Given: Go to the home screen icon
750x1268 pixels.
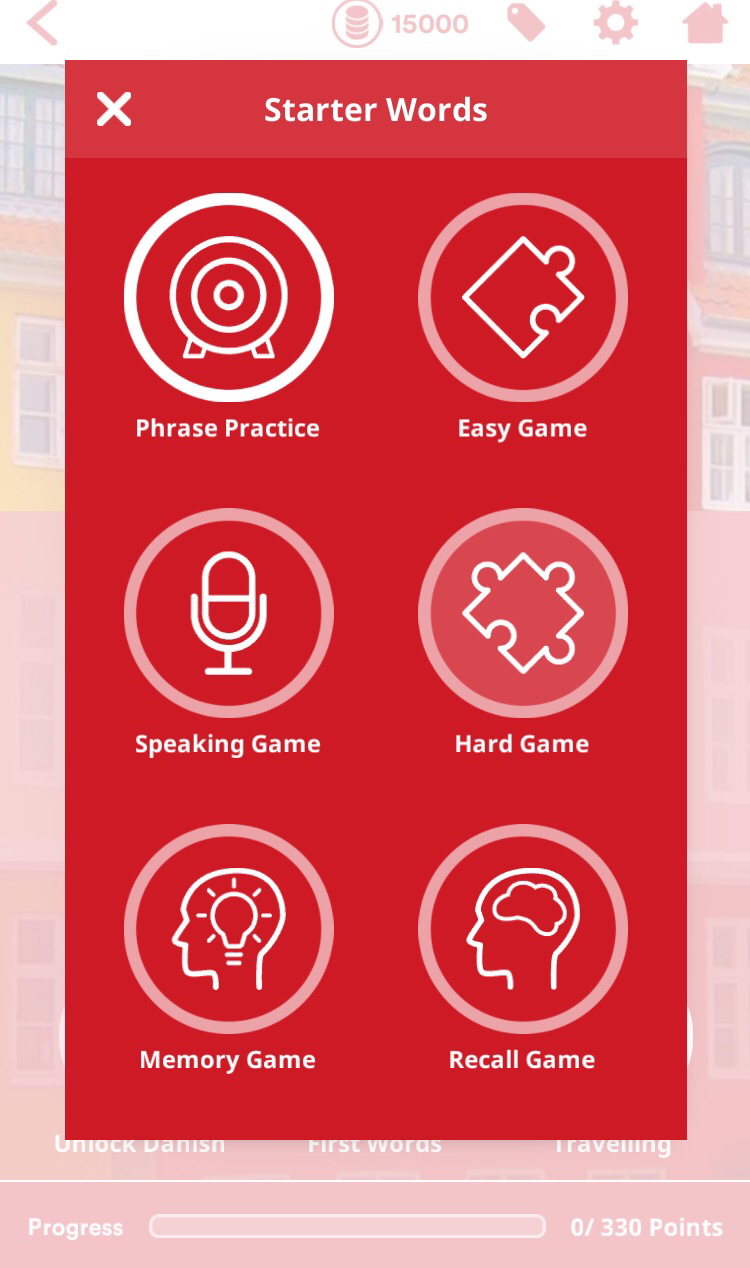Looking at the screenshot, I should [704, 24].
